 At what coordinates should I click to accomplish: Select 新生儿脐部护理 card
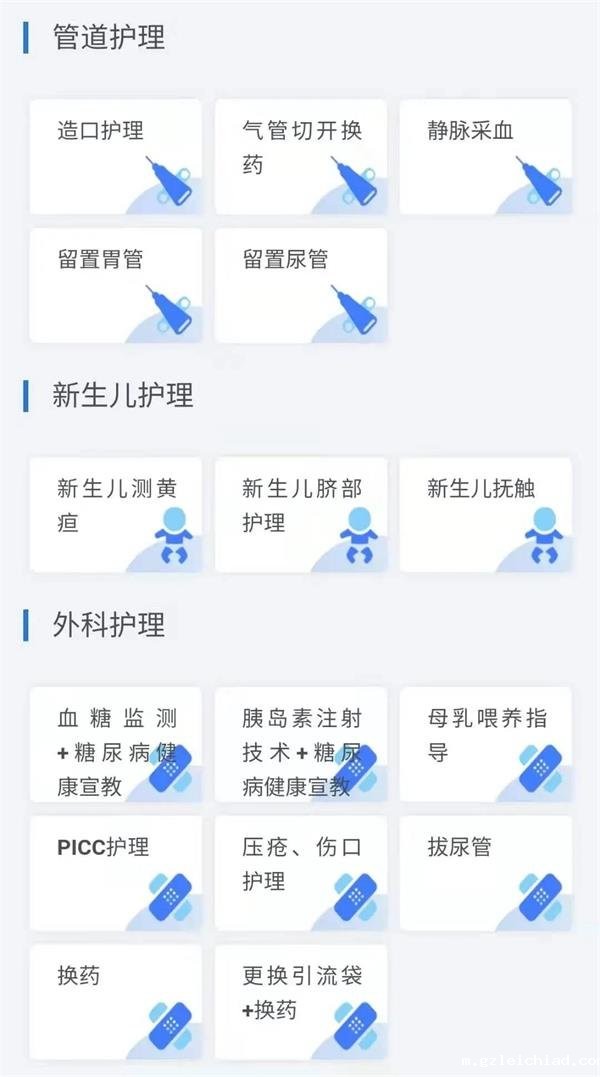pos(300,514)
